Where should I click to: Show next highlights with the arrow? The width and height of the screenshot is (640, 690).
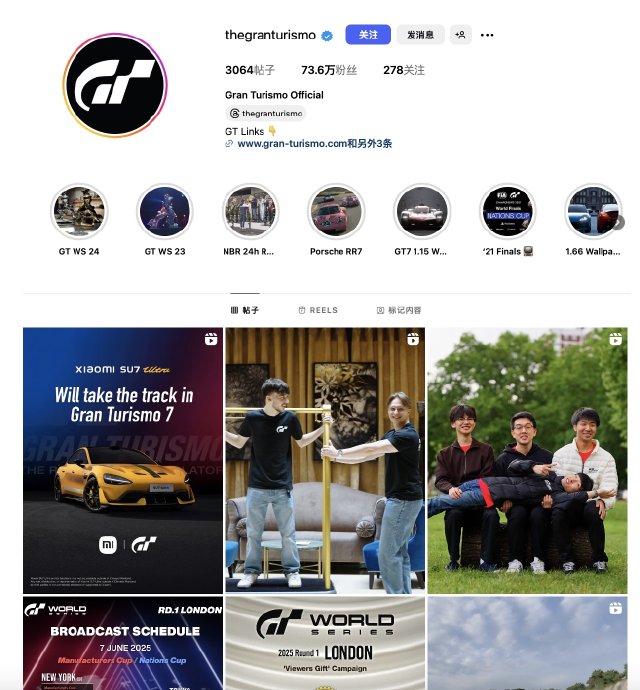pyautogui.click(x=618, y=222)
